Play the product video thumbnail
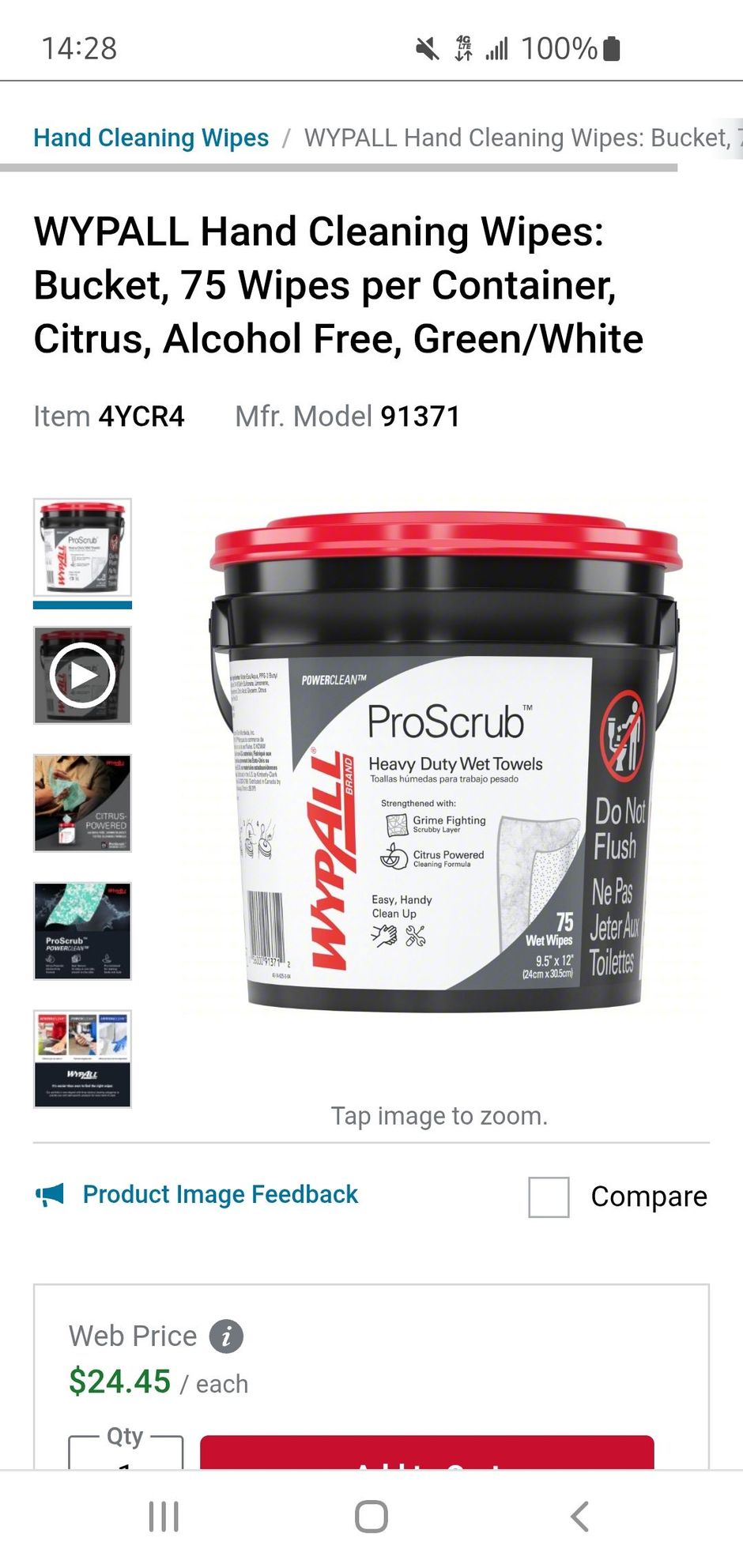Viewport: 743px width, 1568px height. click(x=82, y=676)
